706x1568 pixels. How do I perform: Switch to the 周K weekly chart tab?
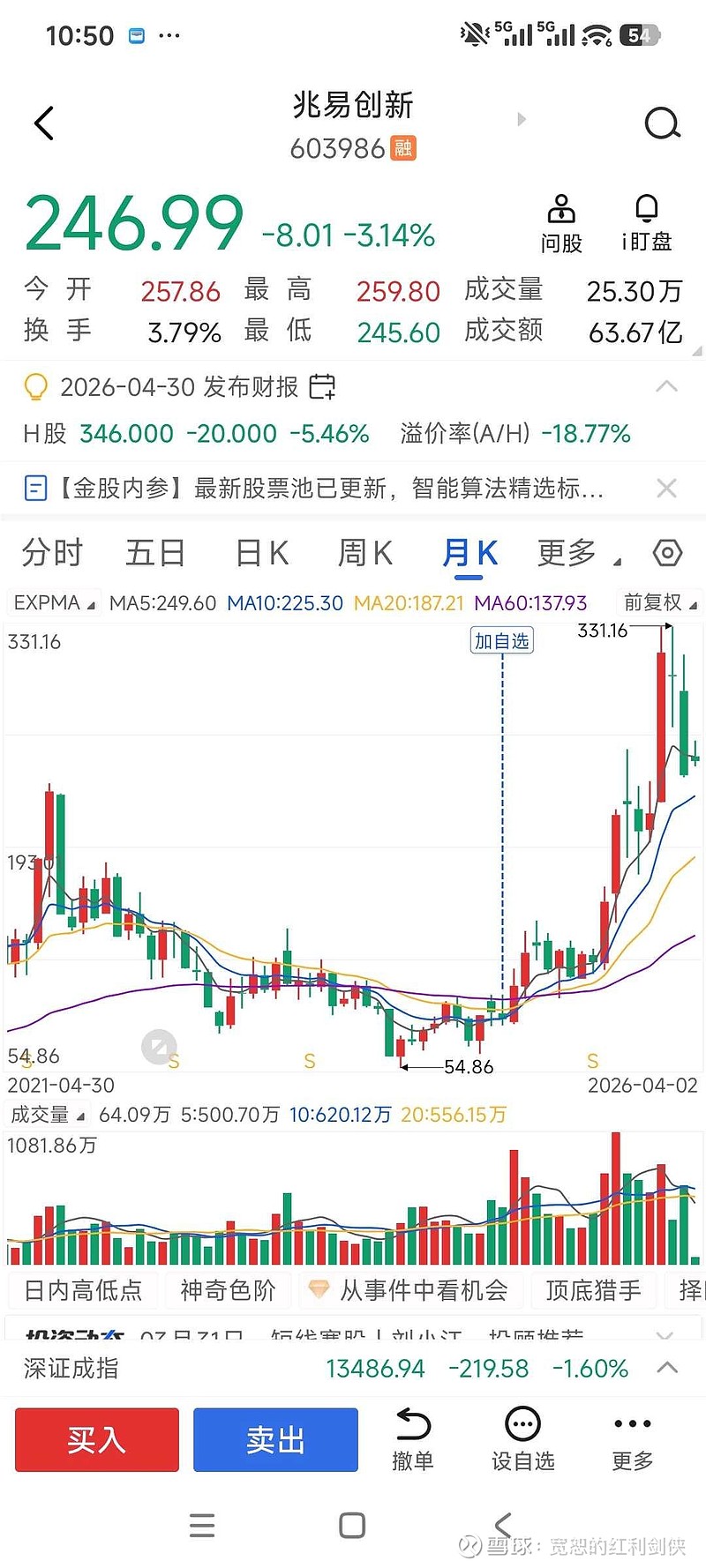(364, 552)
